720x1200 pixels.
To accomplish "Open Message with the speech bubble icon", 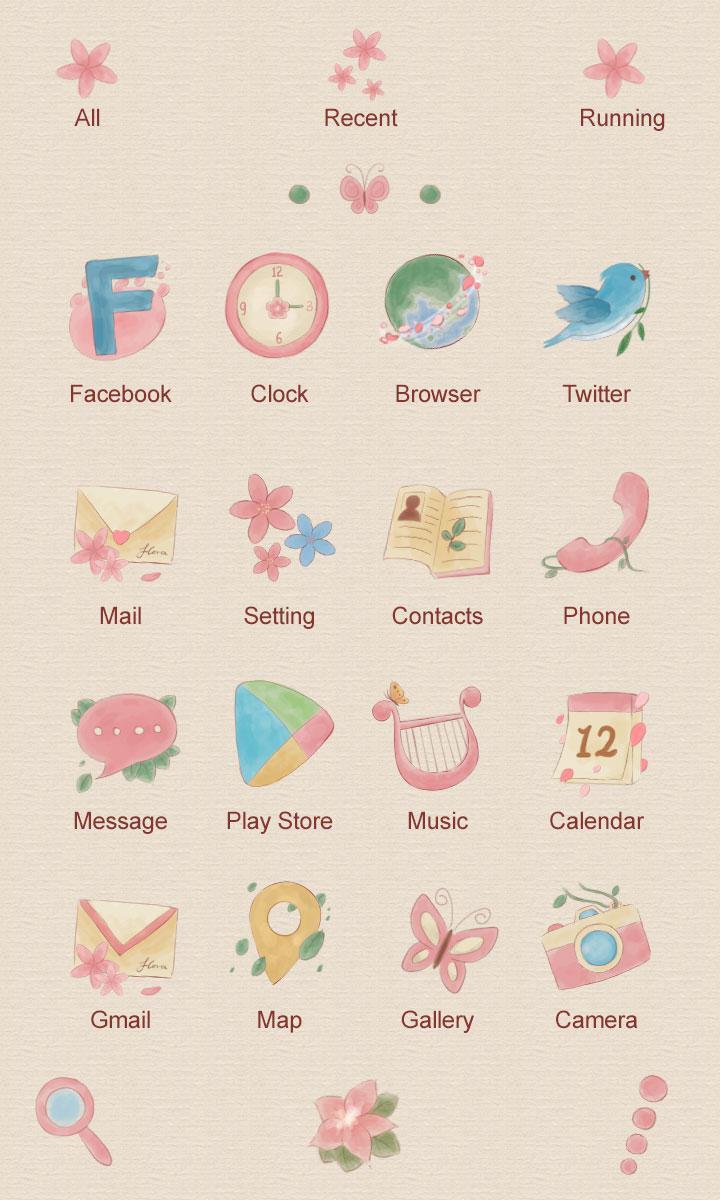I will (x=120, y=733).
